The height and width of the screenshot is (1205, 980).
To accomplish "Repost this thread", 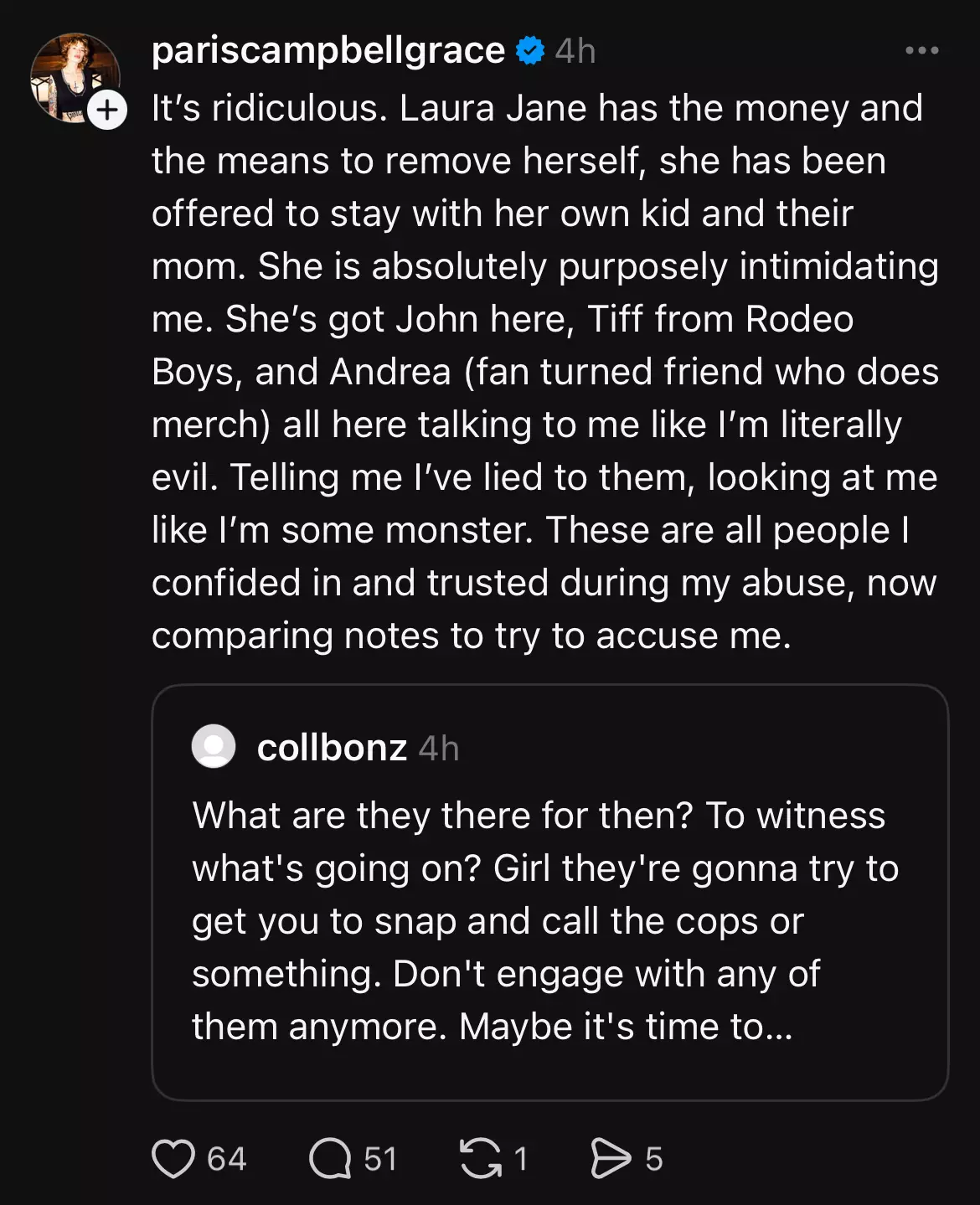I will click(x=481, y=1159).
